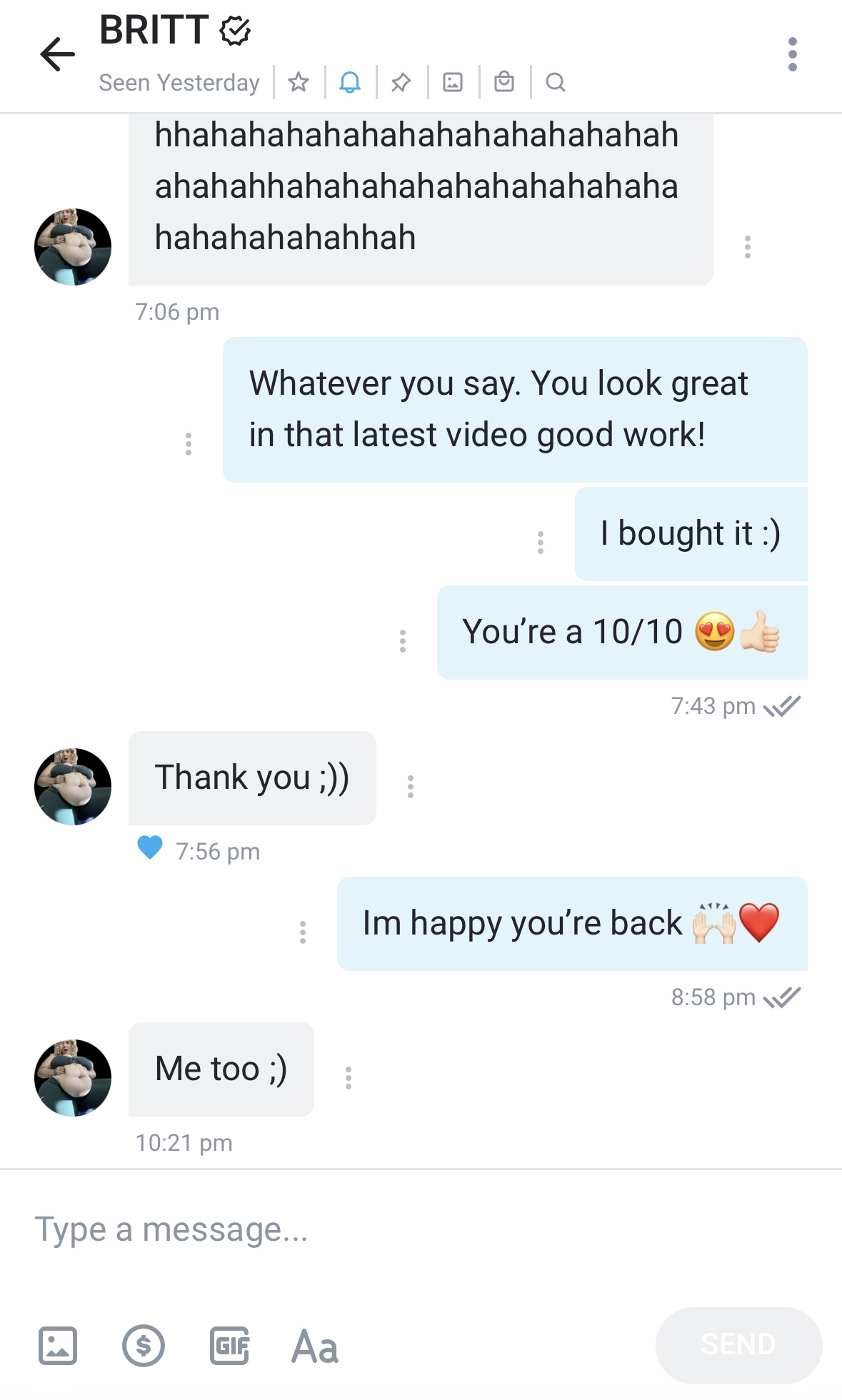Screen dimensions: 842x1400
Task: Open the chat overflow menu
Action: coord(792,54)
